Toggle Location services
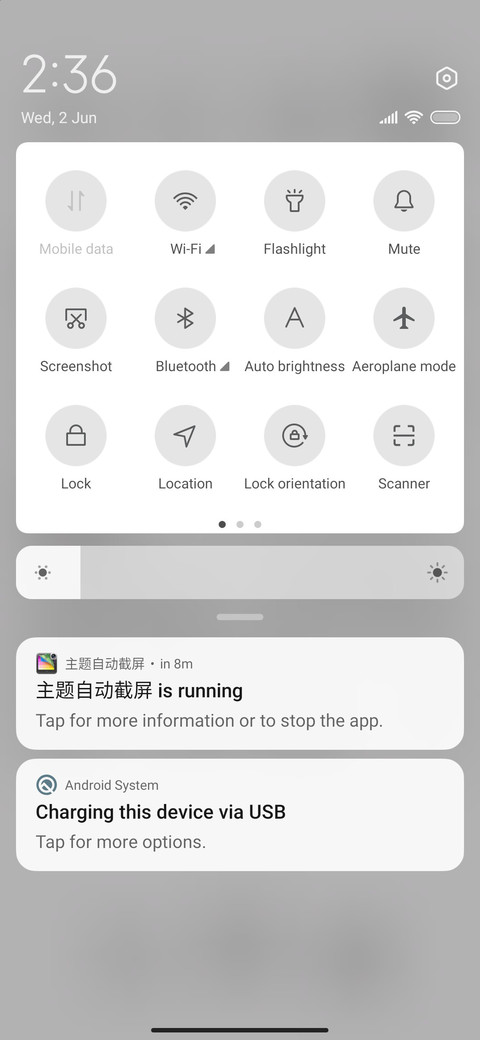This screenshot has width=480, height=1040. pos(185,435)
